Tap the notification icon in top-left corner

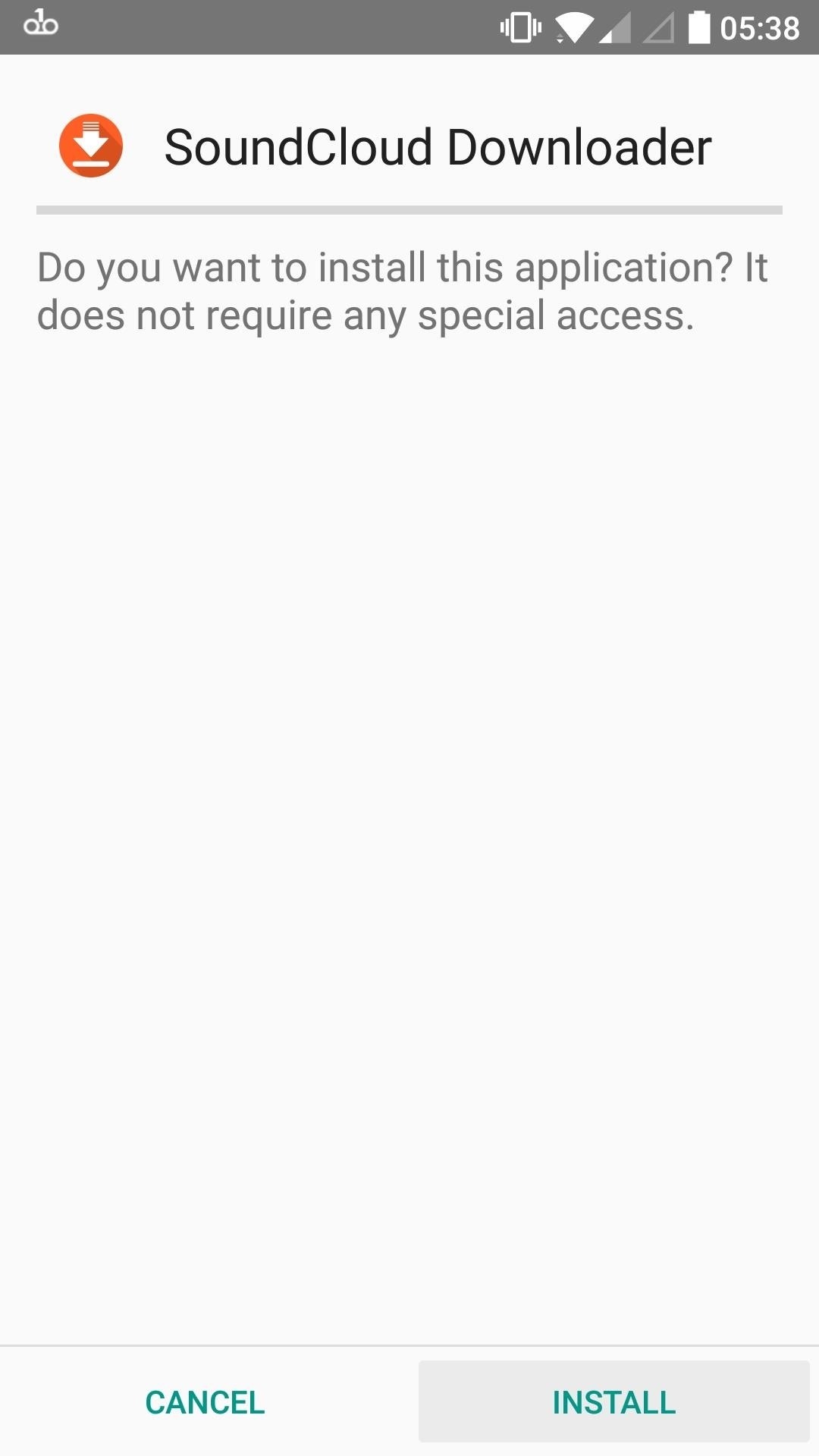click(x=42, y=25)
